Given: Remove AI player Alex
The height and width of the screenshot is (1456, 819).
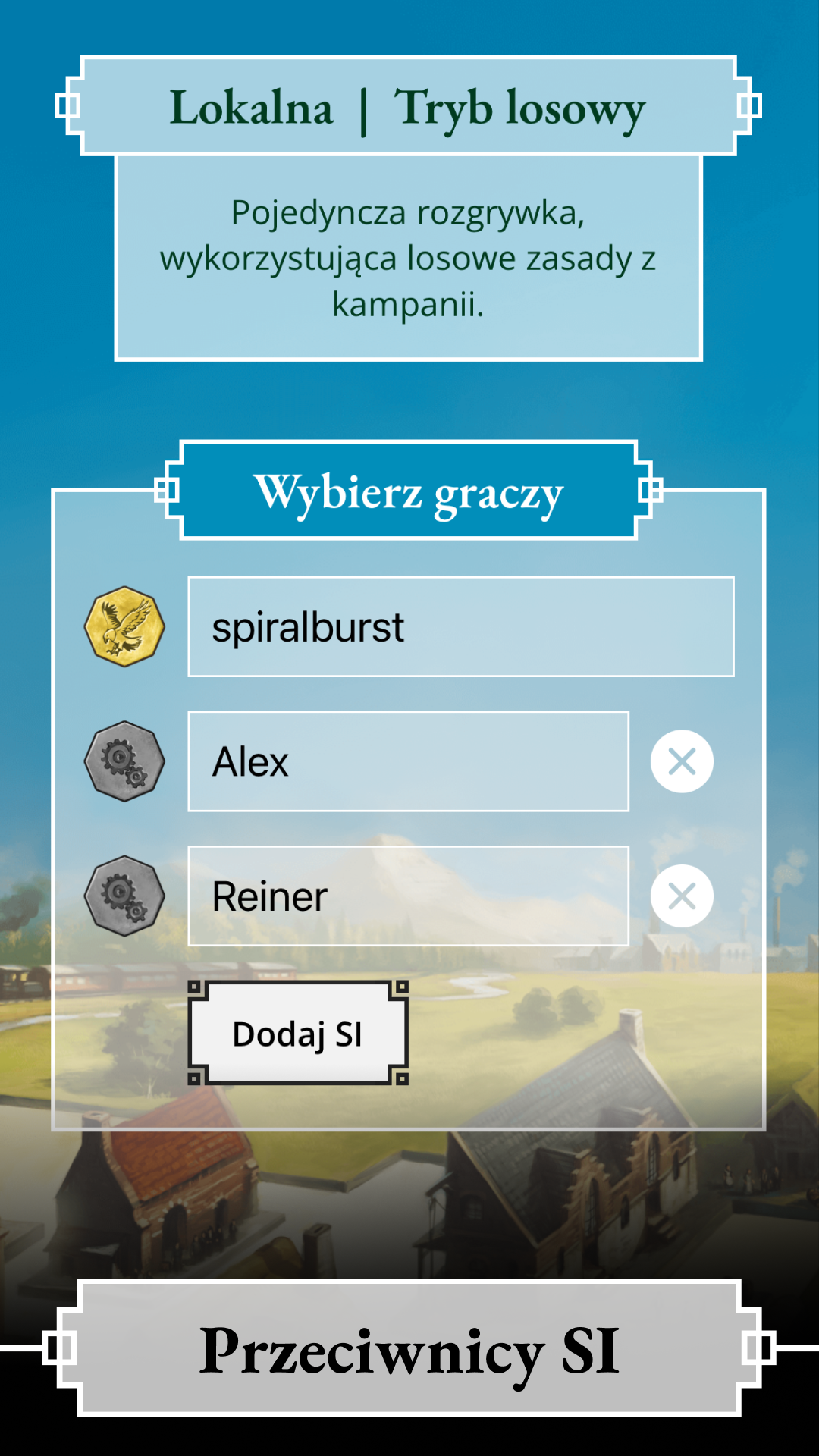Looking at the screenshot, I should click(x=682, y=761).
